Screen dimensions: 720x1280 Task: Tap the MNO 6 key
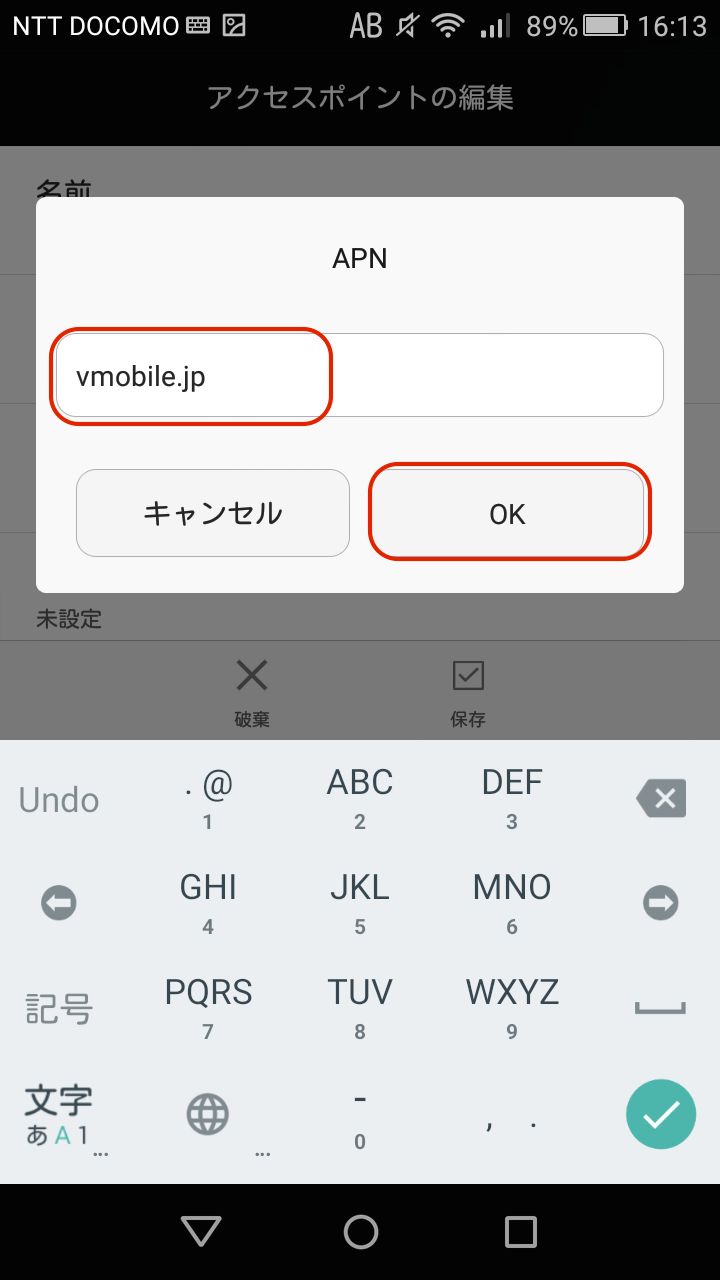(512, 904)
